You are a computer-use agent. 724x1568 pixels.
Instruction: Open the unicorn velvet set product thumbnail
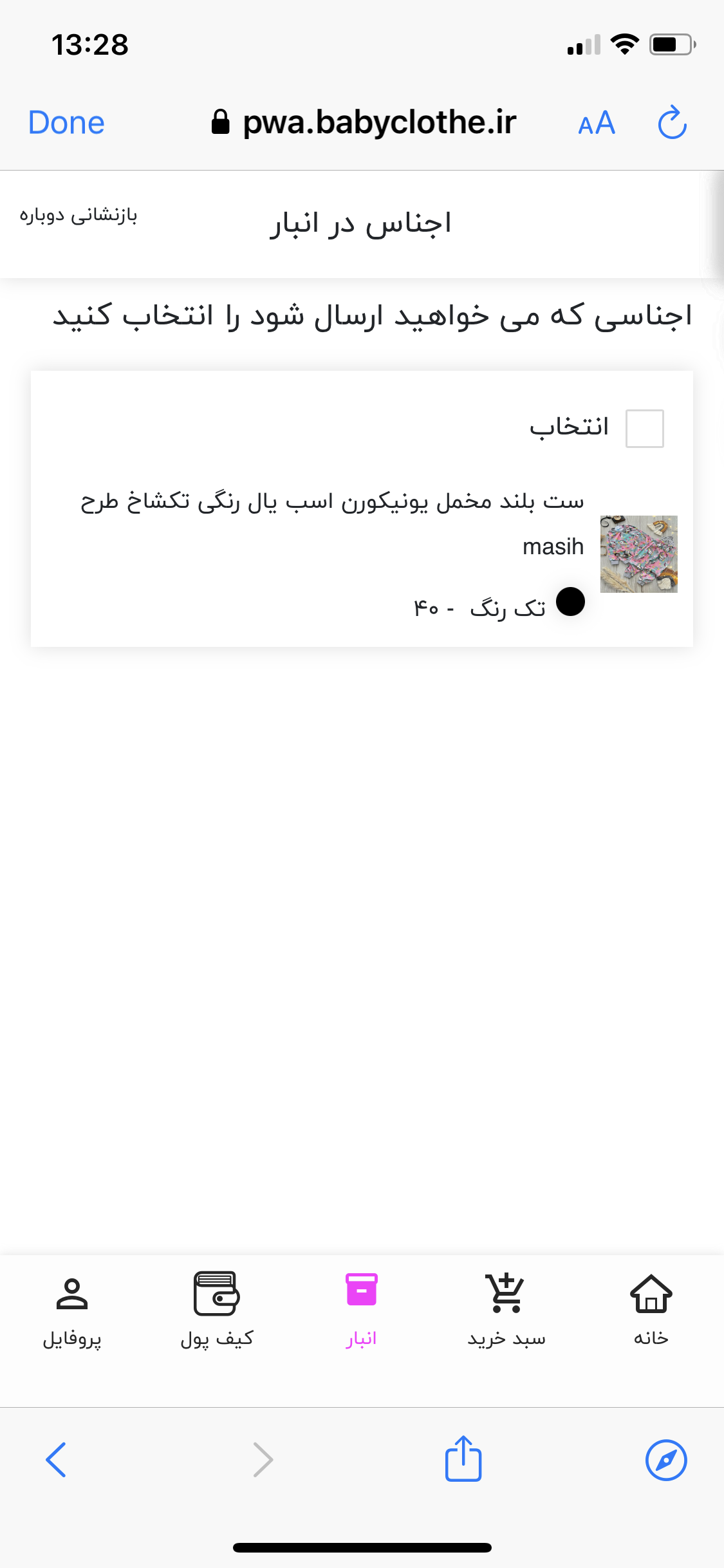[x=638, y=554]
